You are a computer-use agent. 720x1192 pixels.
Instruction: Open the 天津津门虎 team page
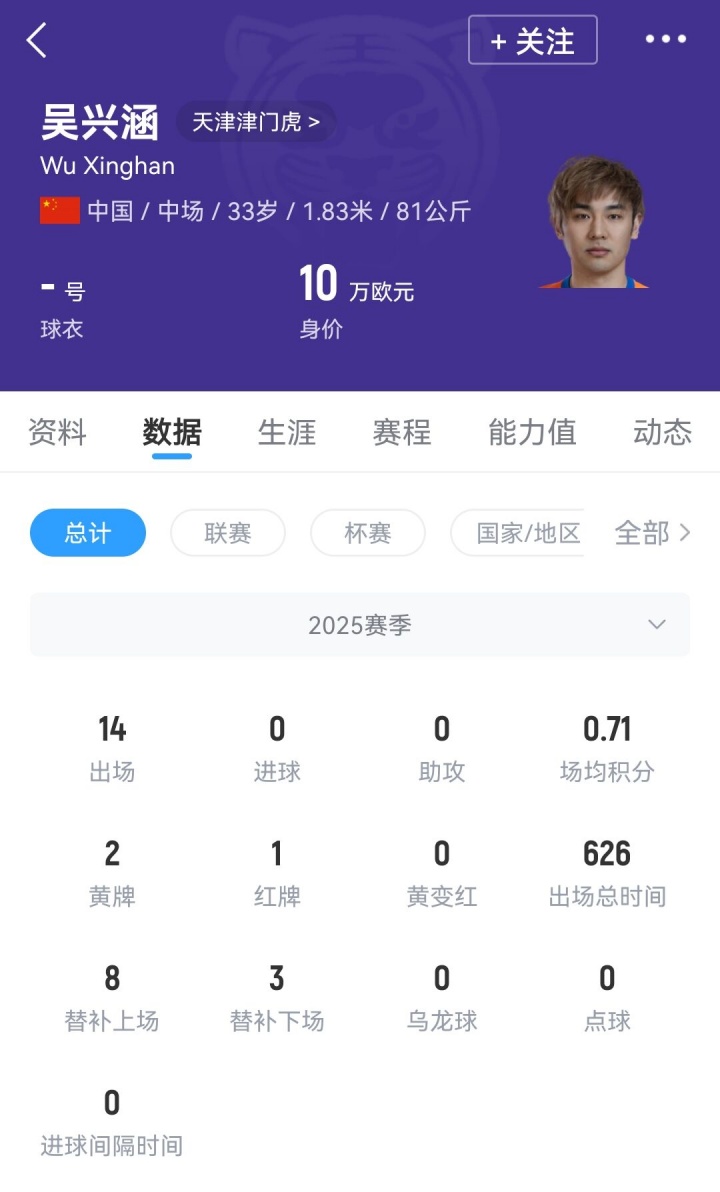256,122
